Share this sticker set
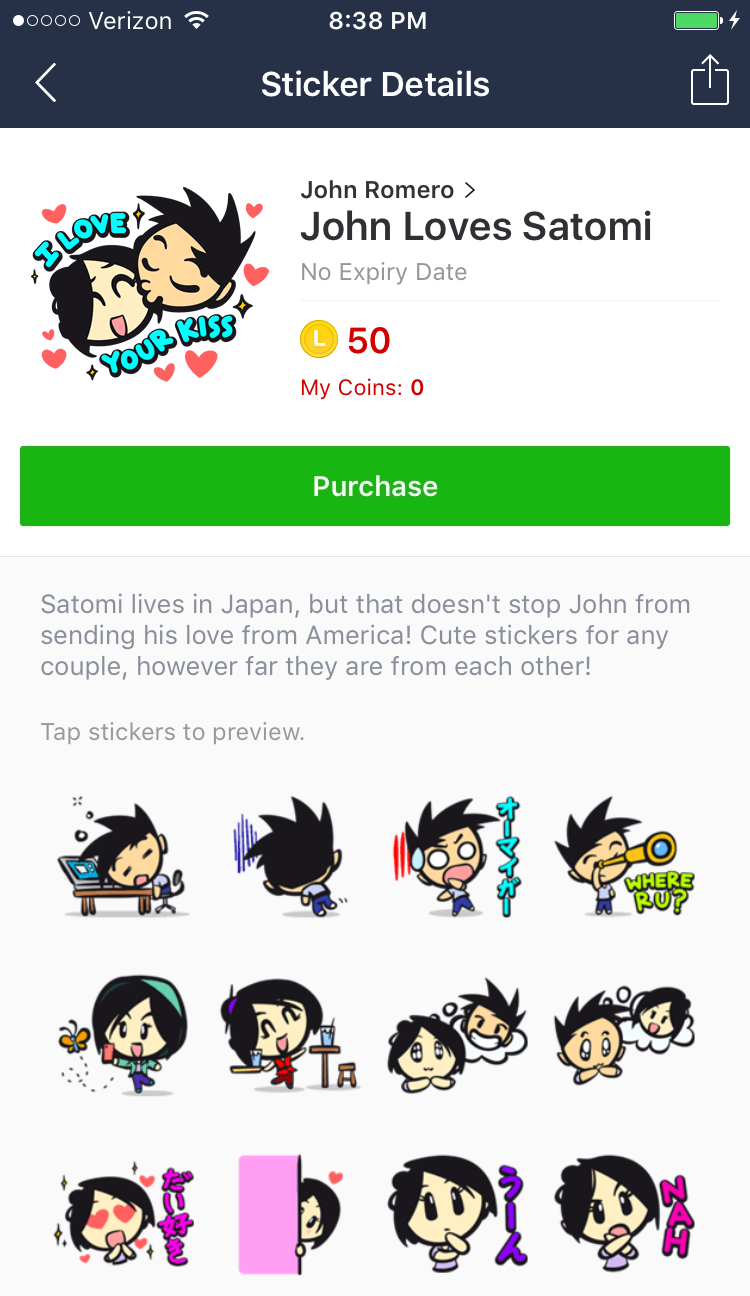Screen dimensions: 750x1296 [x=709, y=80]
